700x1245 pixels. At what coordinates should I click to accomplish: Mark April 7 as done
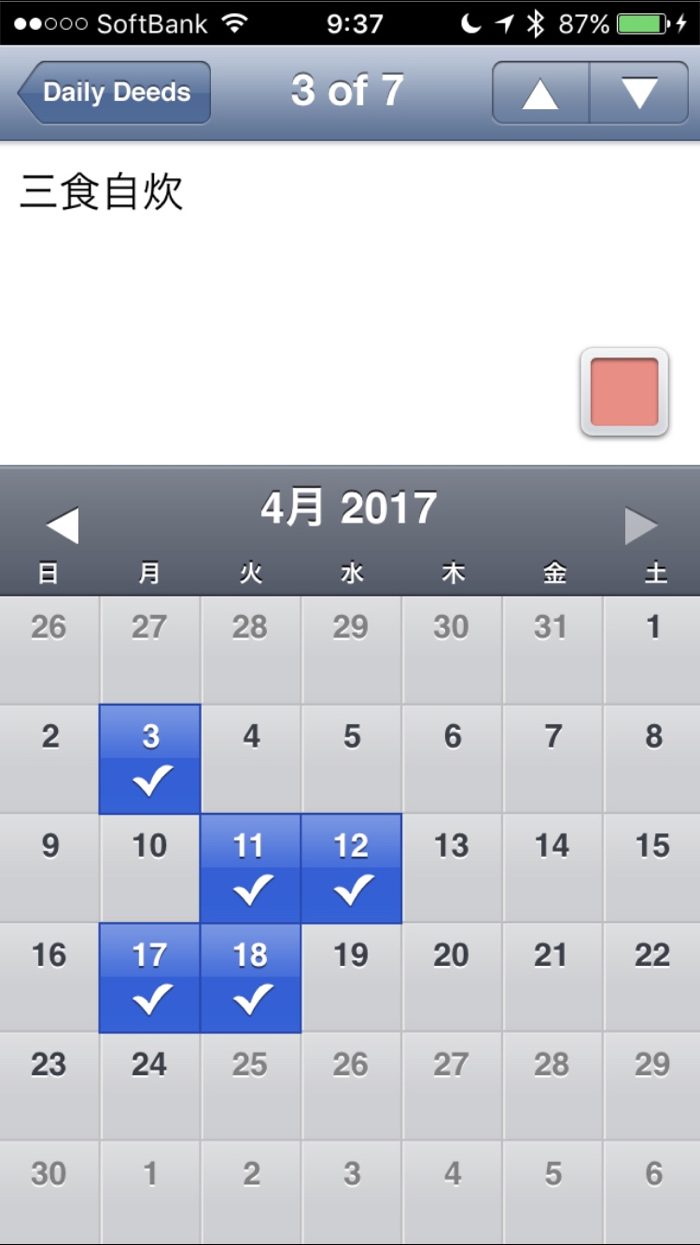point(552,759)
